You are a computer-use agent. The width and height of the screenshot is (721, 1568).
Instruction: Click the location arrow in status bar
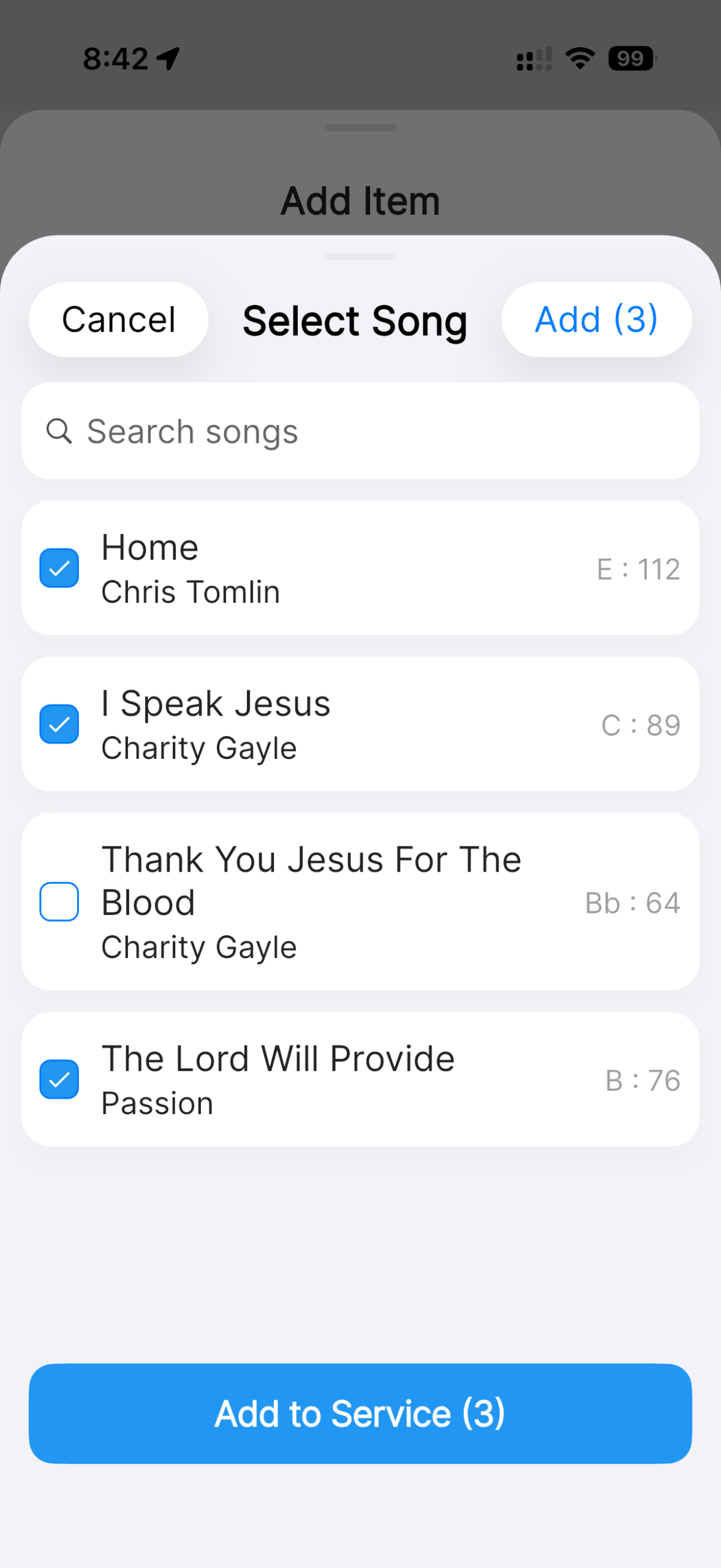167,57
